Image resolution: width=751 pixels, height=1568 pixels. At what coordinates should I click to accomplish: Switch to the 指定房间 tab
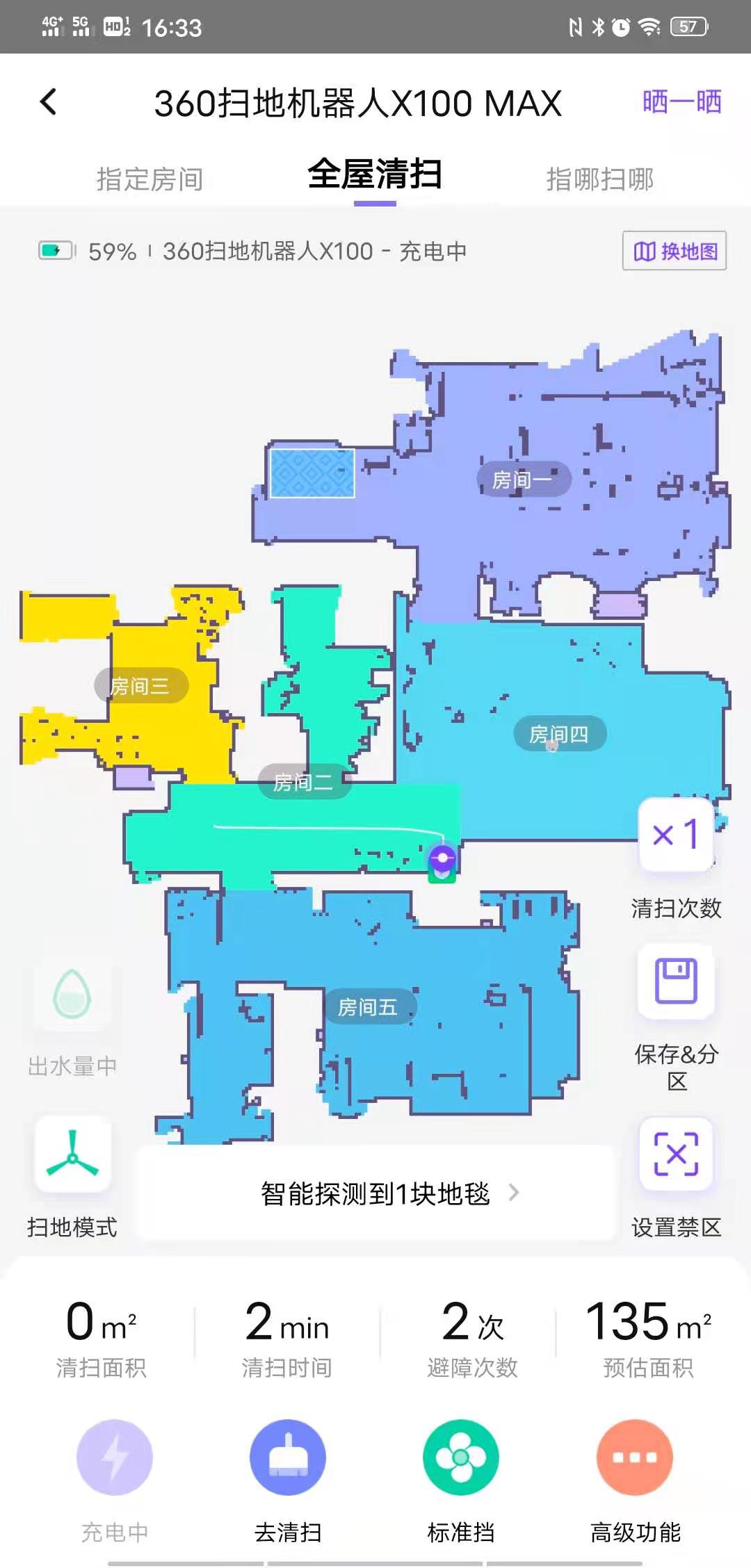point(150,179)
